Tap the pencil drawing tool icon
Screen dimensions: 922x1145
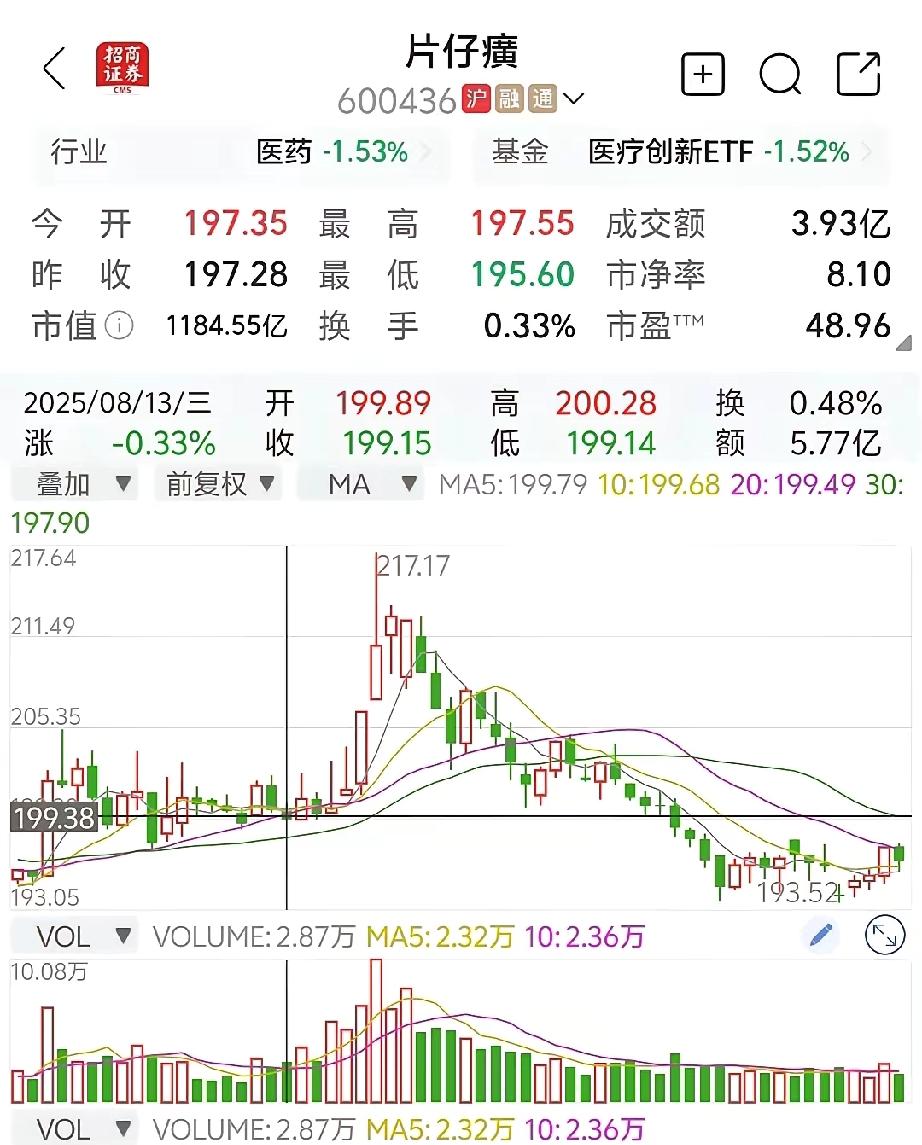tap(821, 936)
